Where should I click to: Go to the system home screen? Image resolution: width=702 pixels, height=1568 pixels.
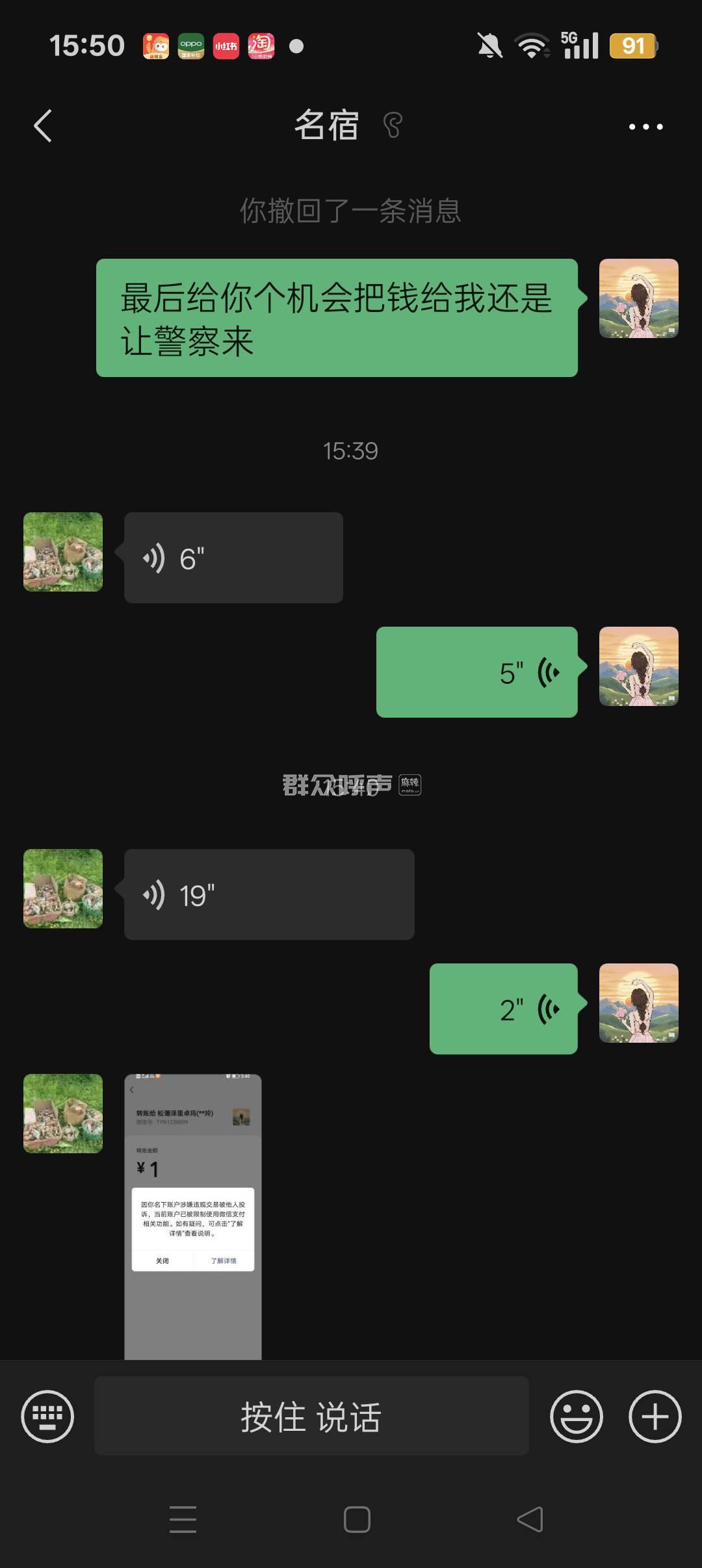357,1519
